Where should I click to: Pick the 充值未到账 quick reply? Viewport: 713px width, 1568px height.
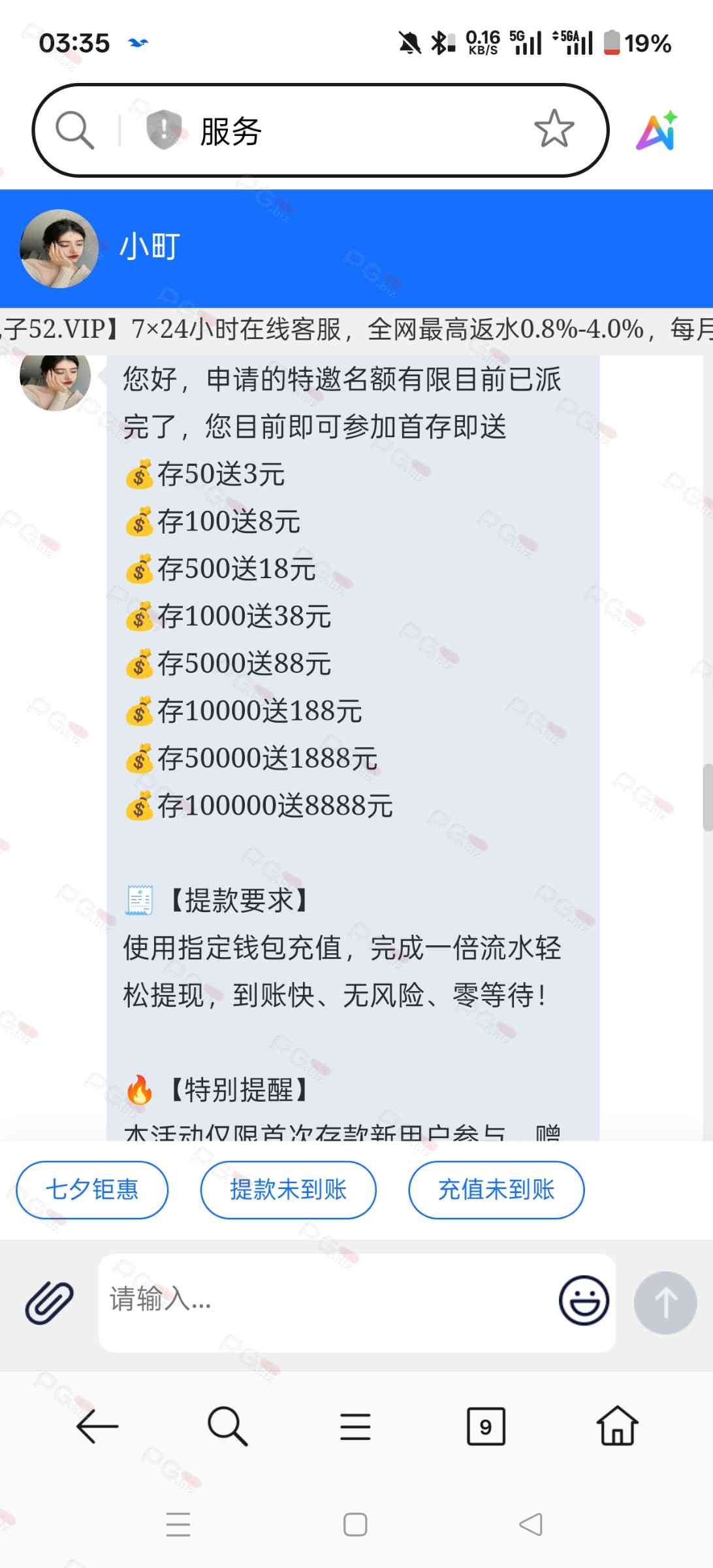point(496,1190)
